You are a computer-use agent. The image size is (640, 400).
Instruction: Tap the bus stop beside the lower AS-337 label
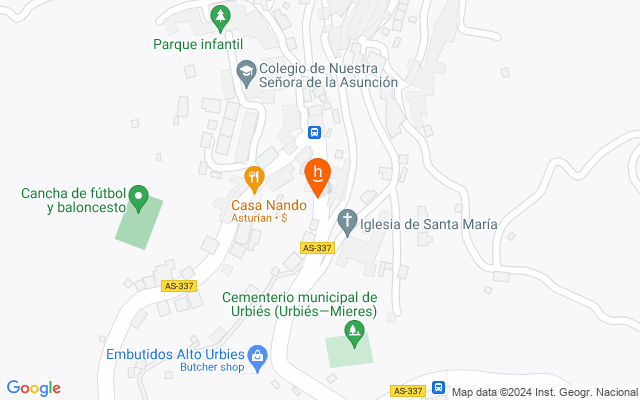pos(438,387)
